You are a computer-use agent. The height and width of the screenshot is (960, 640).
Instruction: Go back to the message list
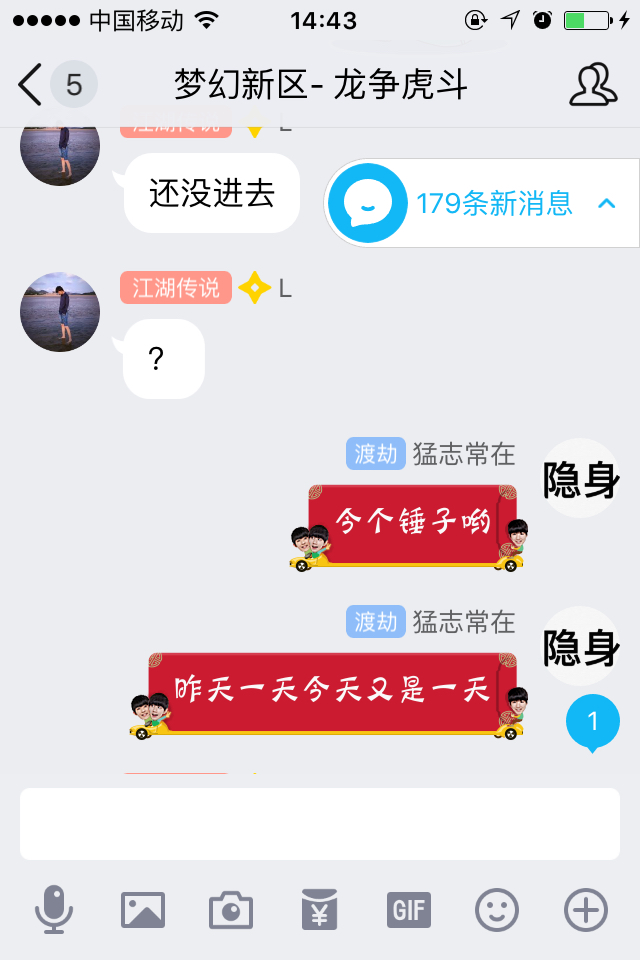[x=32, y=85]
